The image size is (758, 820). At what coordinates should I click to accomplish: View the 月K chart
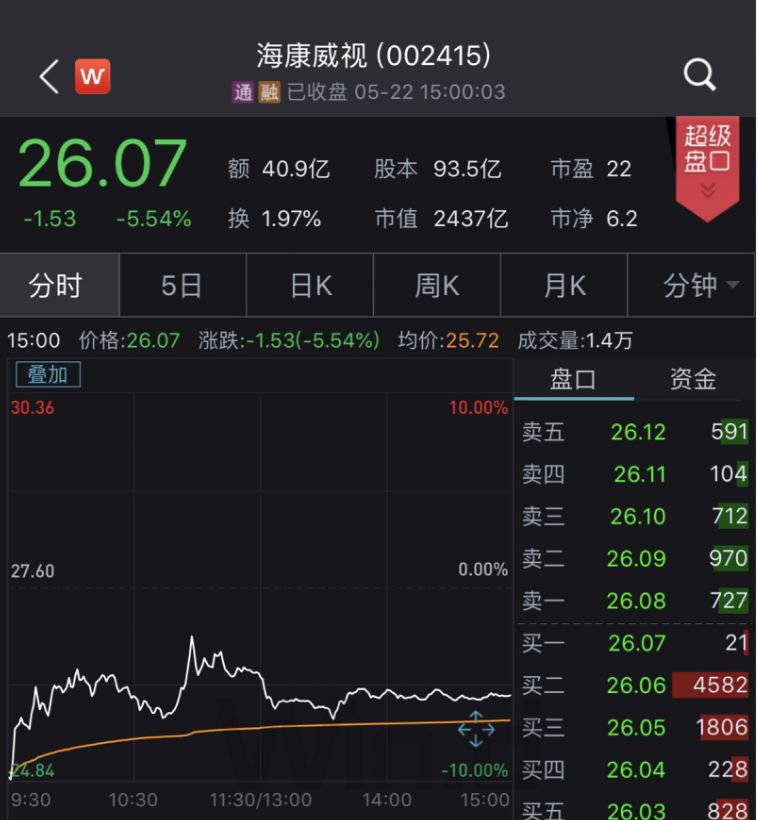coord(564,286)
